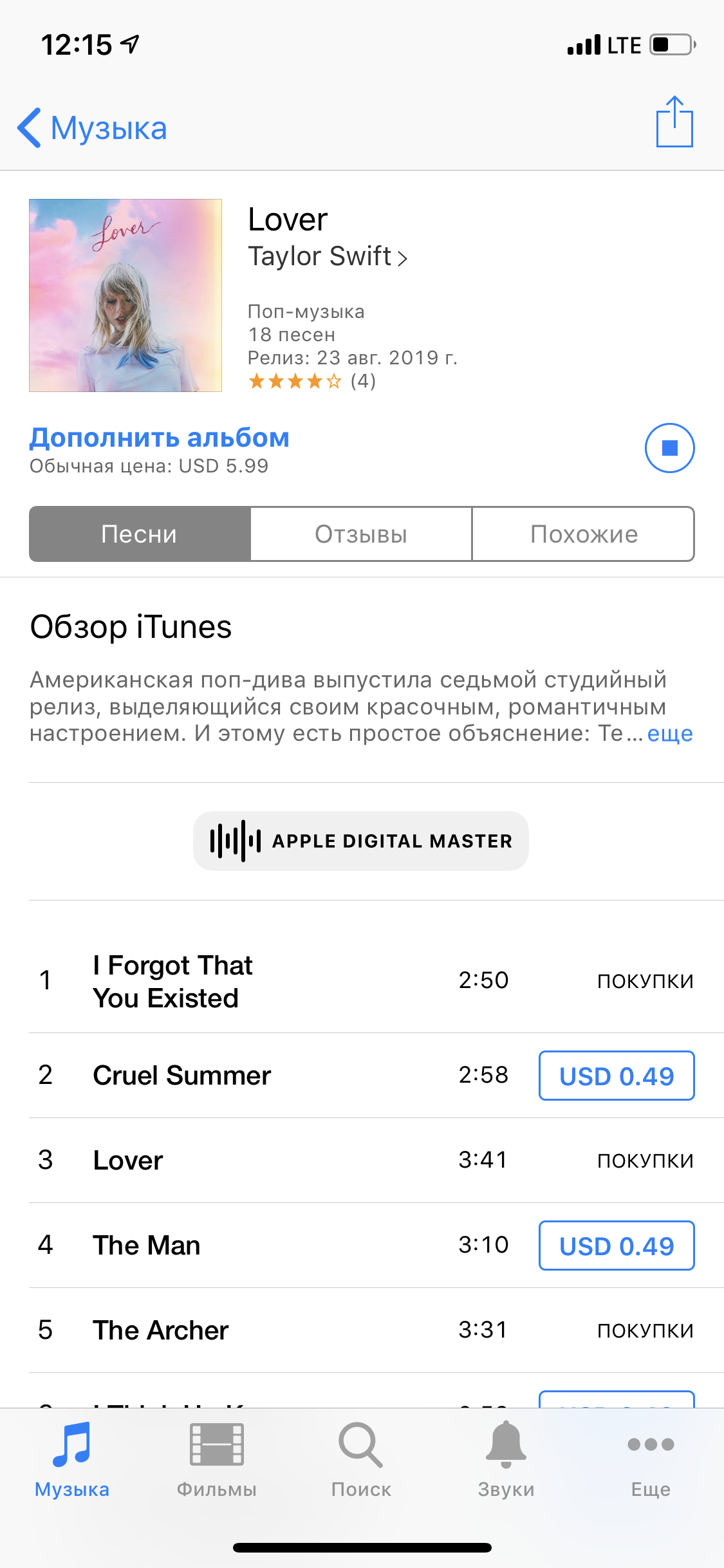The height and width of the screenshot is (1568, 724).
Task: Open Apple Digital Master badge
Action: pos(361,841)
